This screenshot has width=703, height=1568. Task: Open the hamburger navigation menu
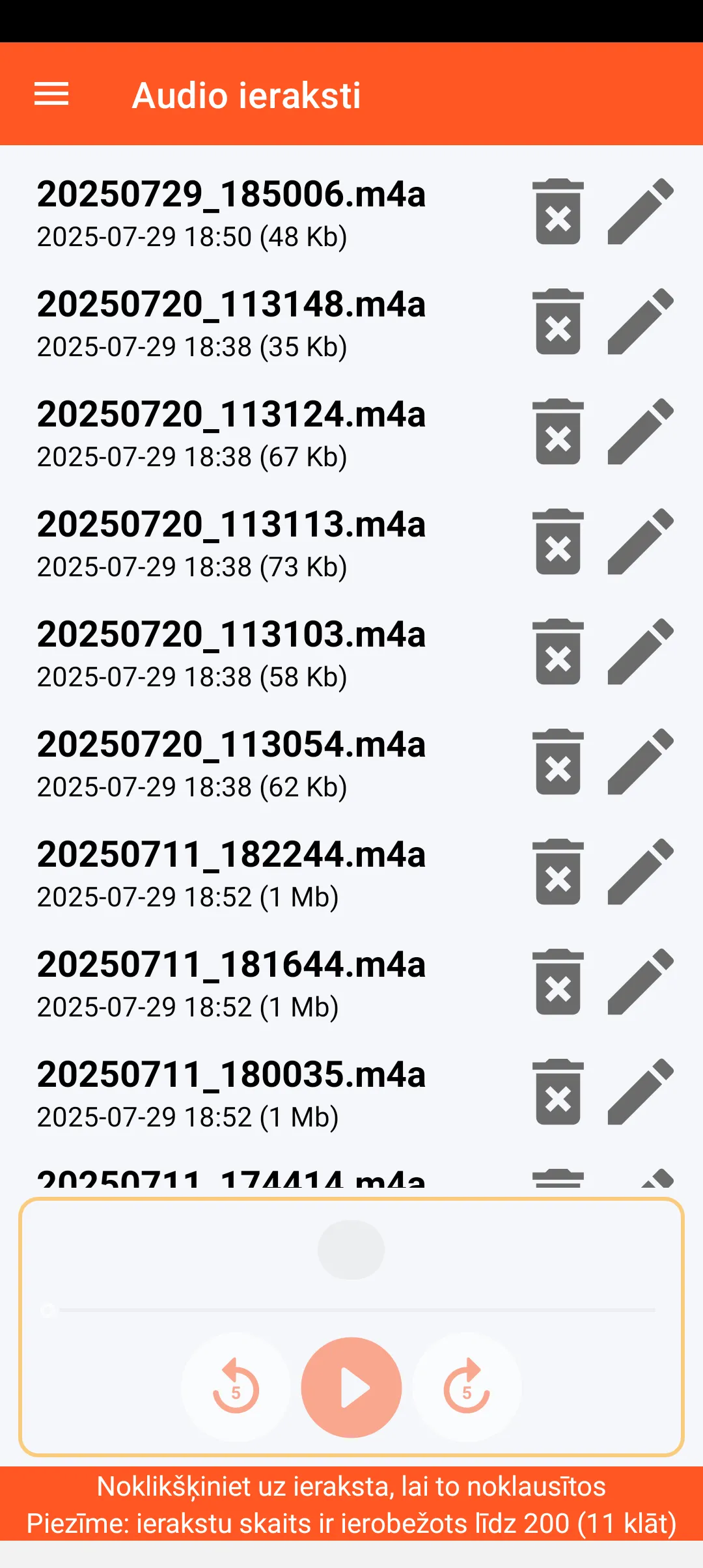(51, 94)
